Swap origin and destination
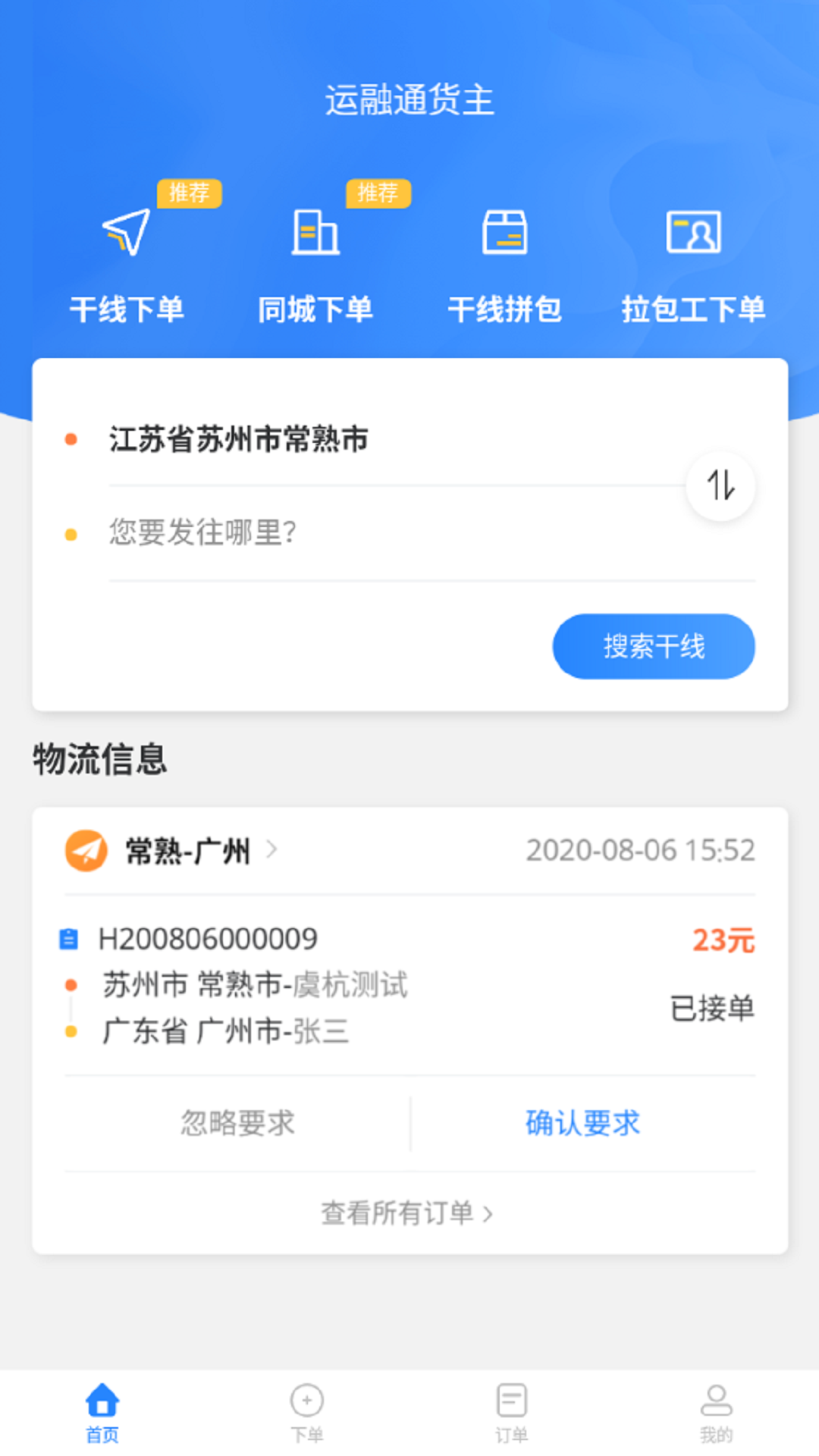Image resolution: width=819 pixels, height=1456 pixels. click(720, 485)
